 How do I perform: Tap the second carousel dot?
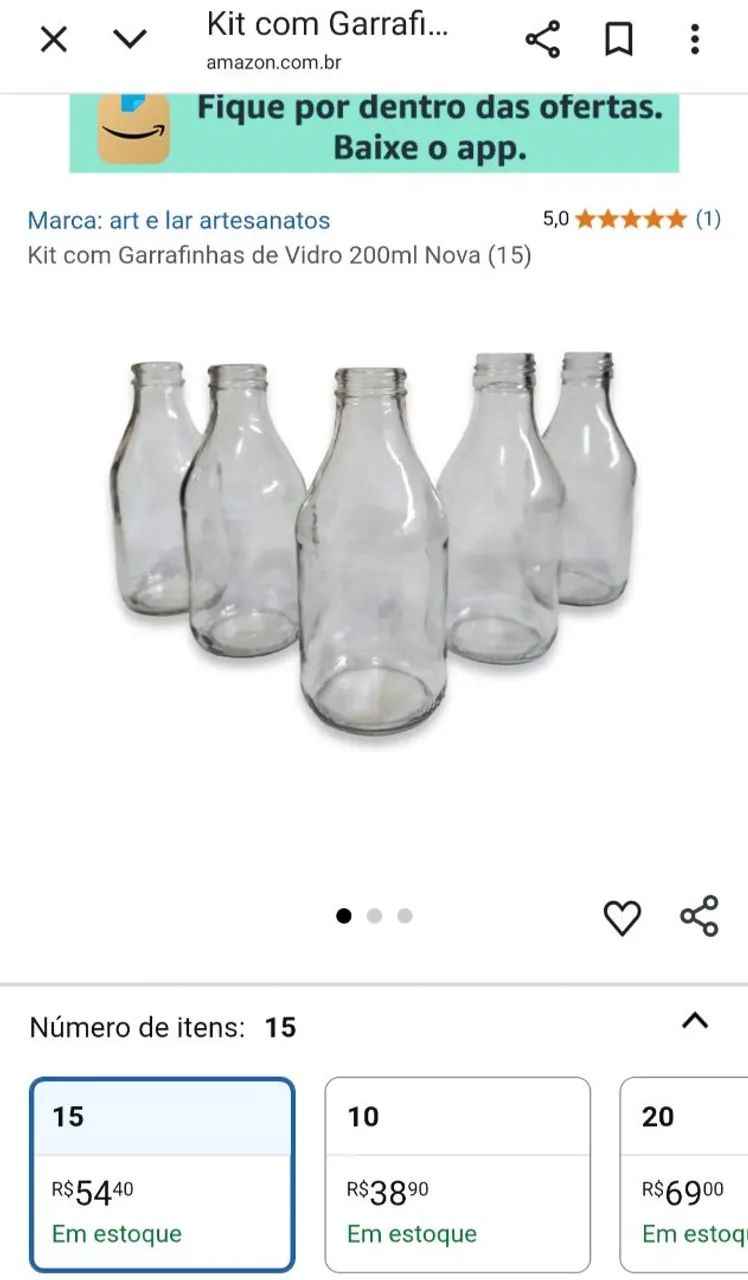[x=375, y=913]
